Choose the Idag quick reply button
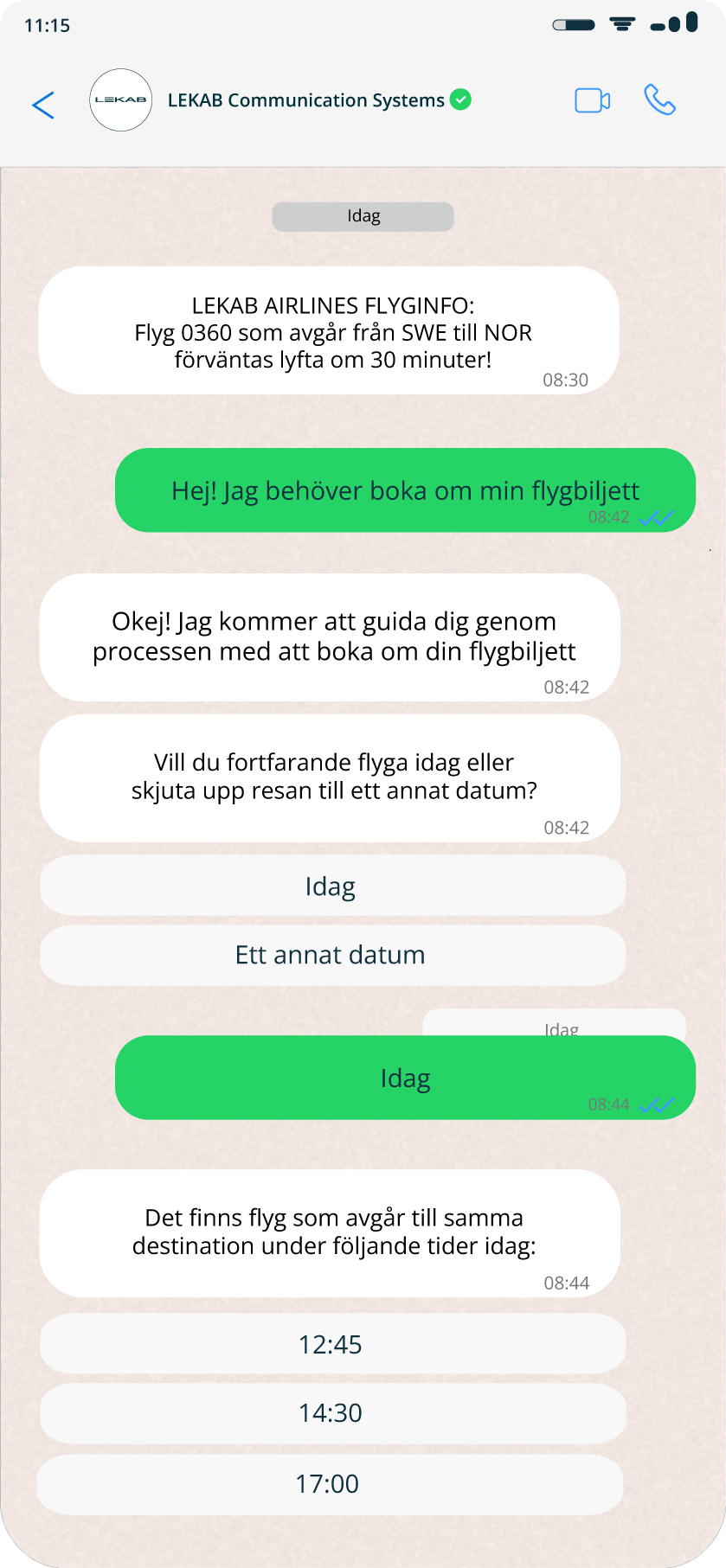 pos(332,886)
